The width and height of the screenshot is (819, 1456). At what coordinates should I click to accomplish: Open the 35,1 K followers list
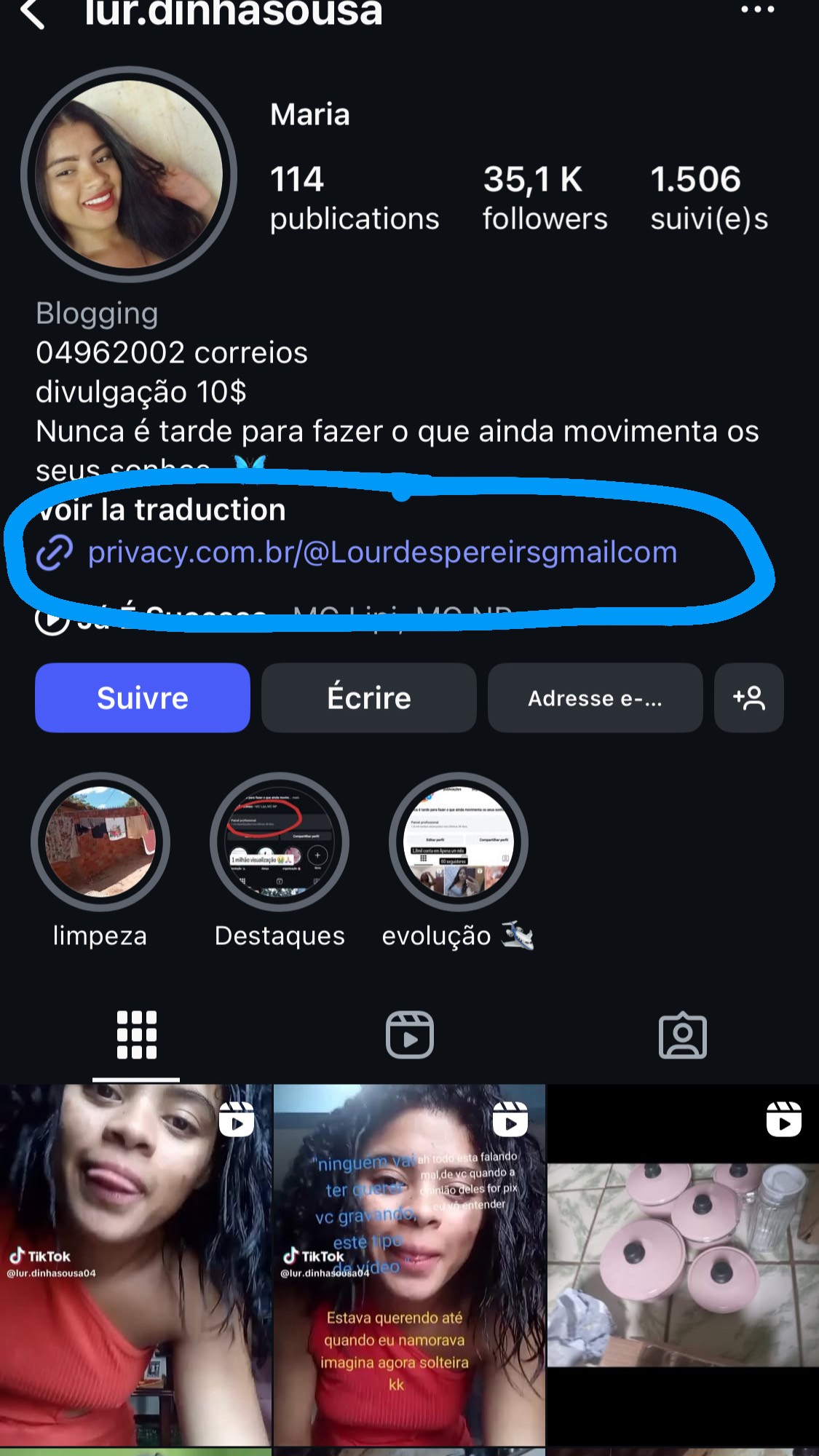(x=545, y=198)
